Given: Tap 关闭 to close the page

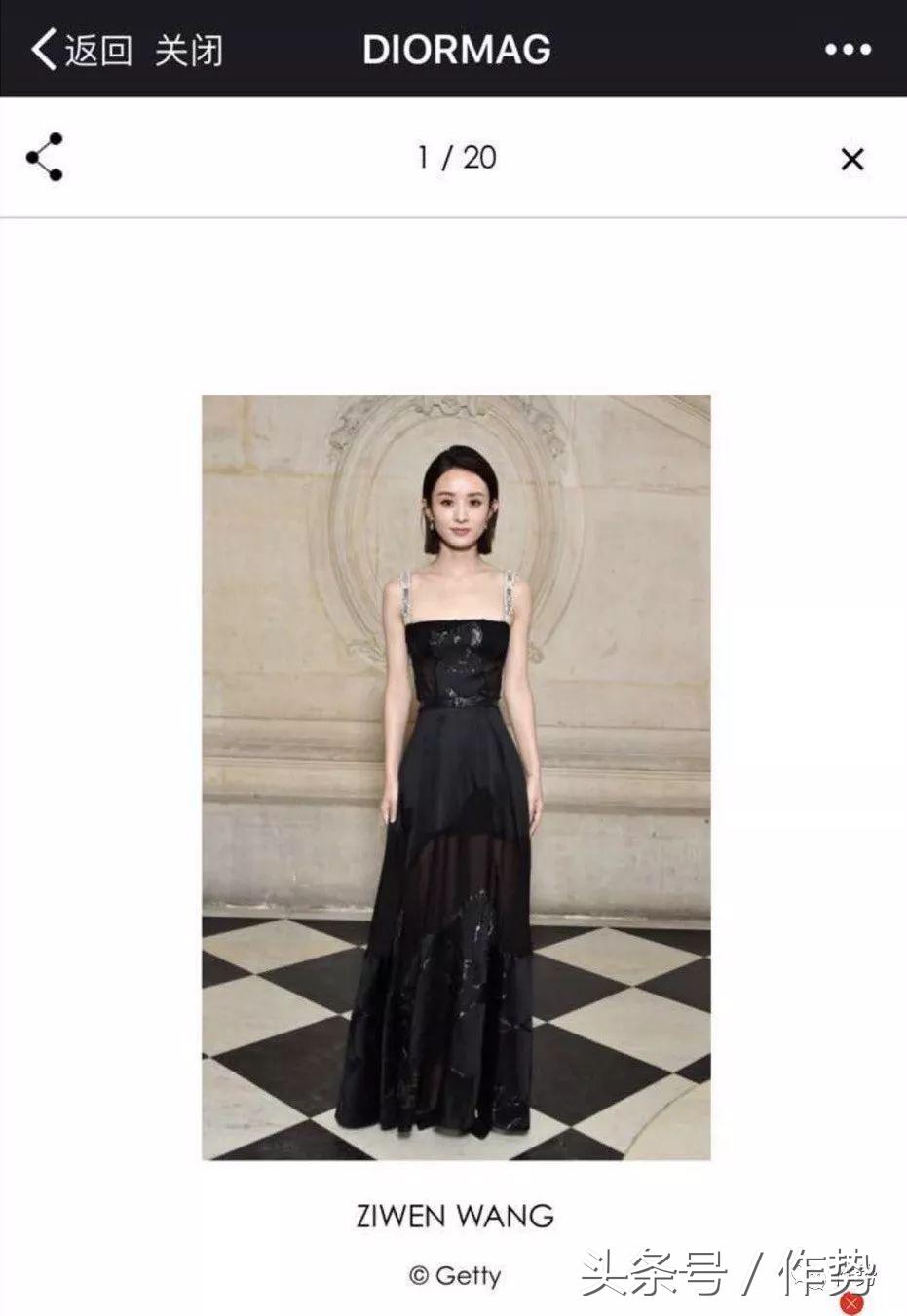Looking at the screenshot, I should 189,50.
